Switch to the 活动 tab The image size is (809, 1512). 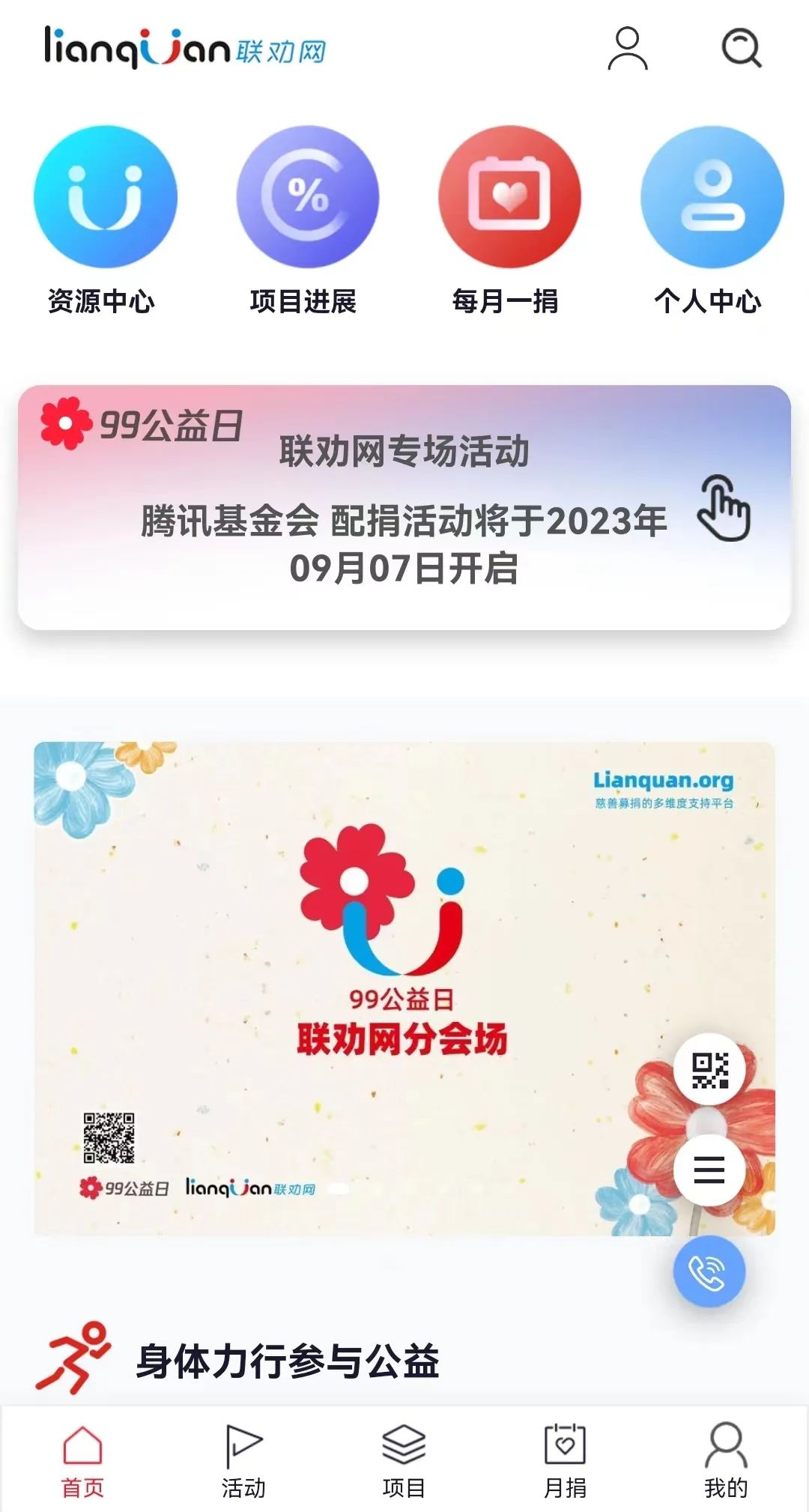point(243,1460)
